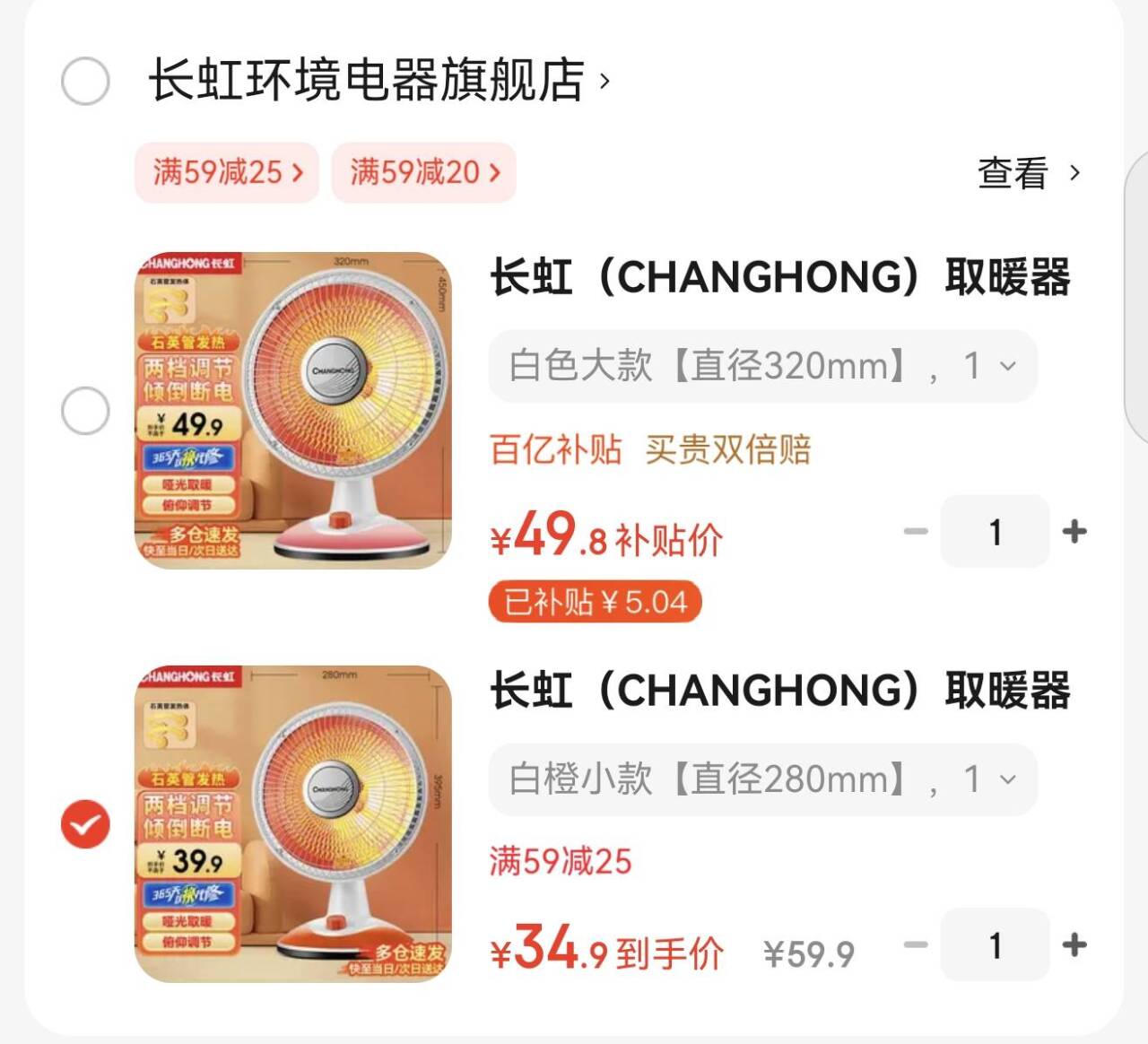Increase quantity of the 白色大款 heater
1148x1044 pixels.
tap(1074, 532)
